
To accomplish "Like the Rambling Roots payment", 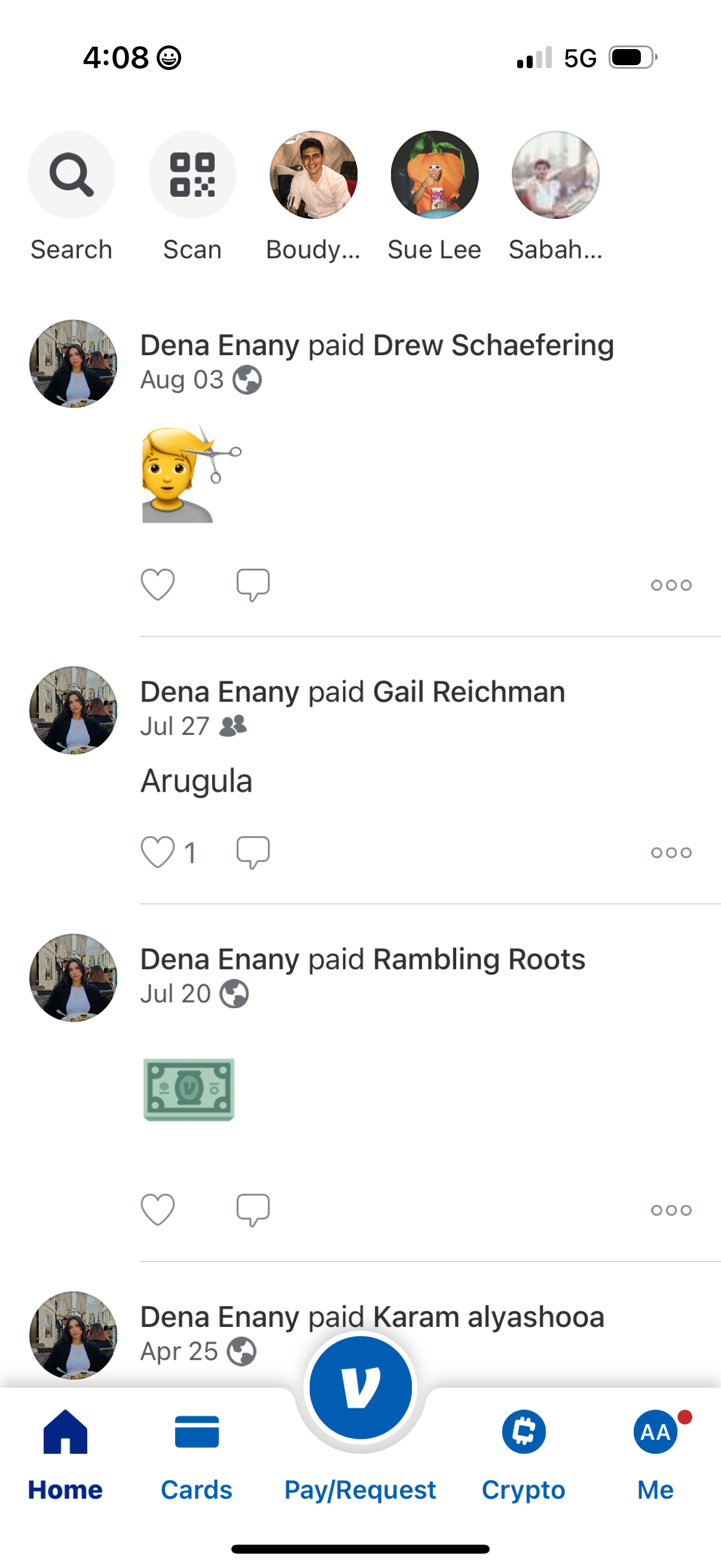I will point(158,1209).
